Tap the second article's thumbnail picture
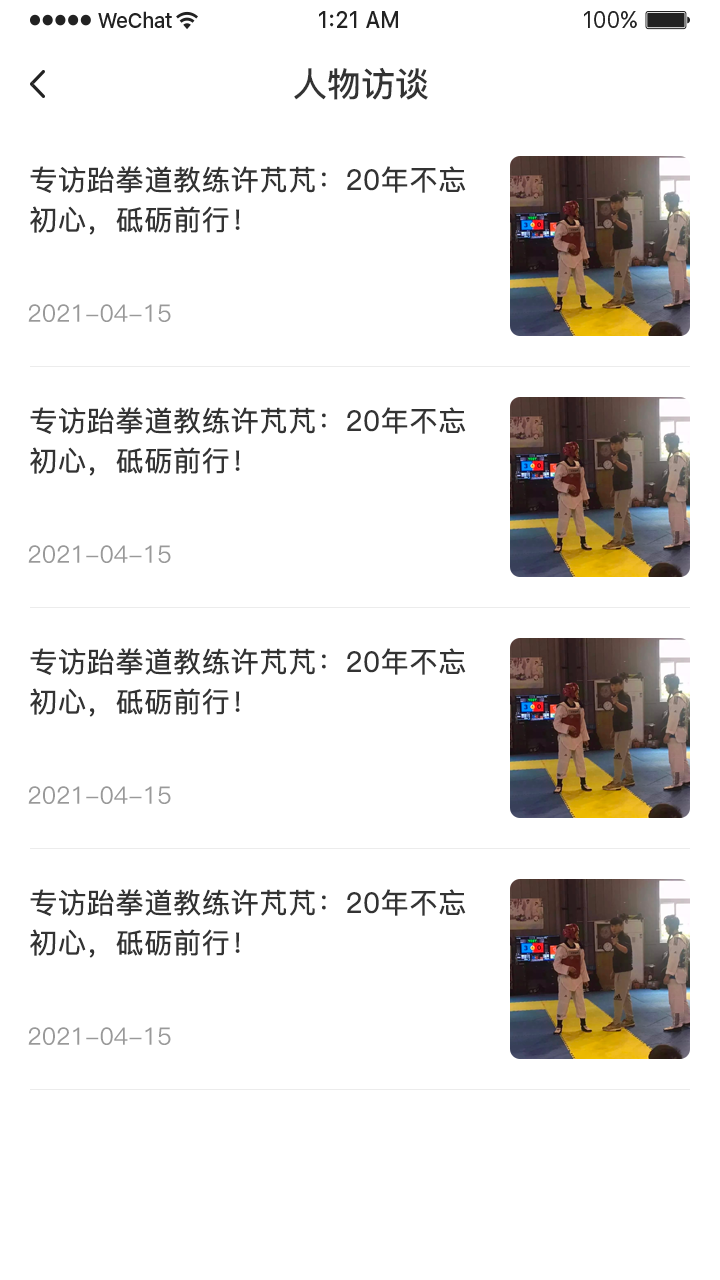720x1280 pixels. (599, 487)
